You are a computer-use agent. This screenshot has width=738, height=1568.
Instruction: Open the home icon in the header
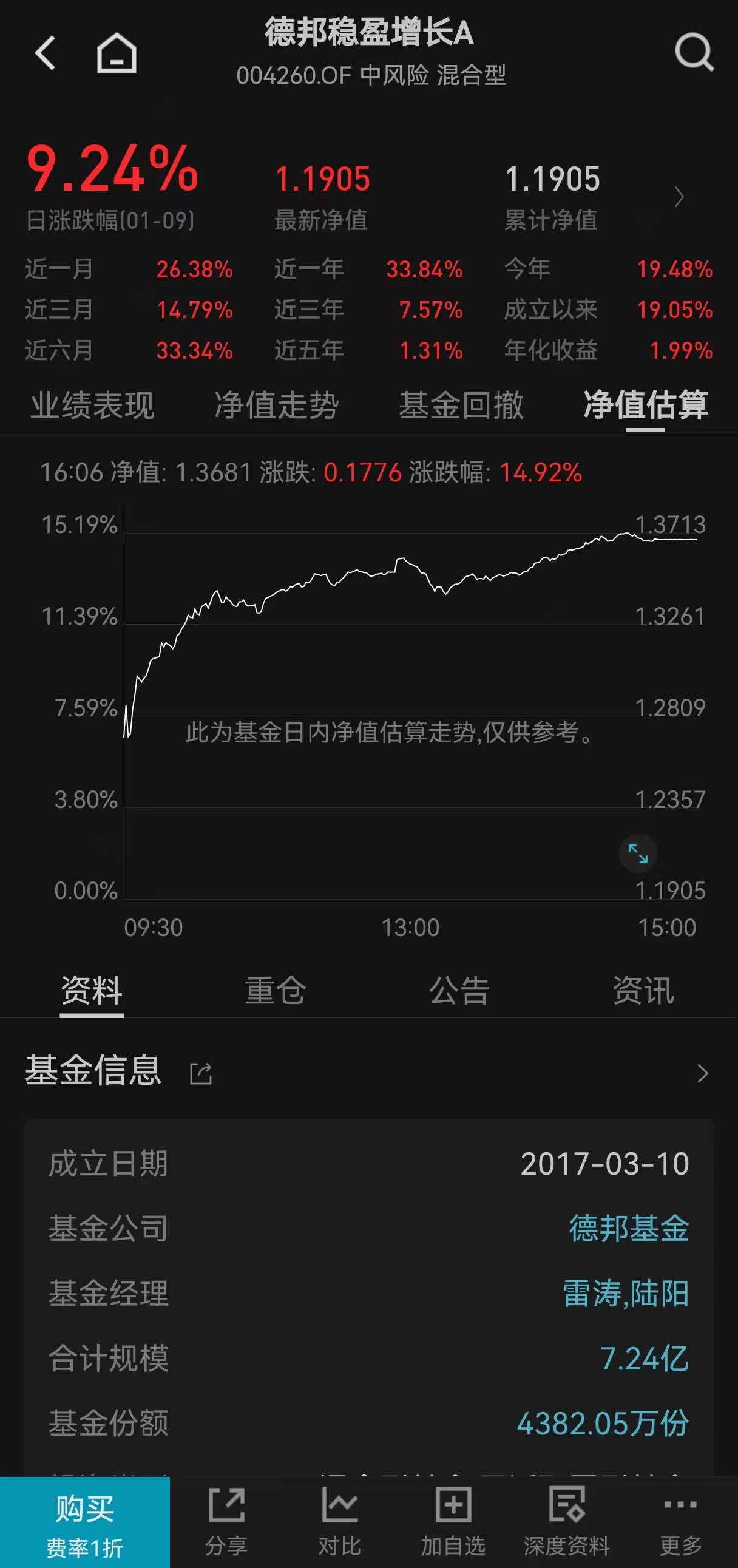tap(116, 53)
